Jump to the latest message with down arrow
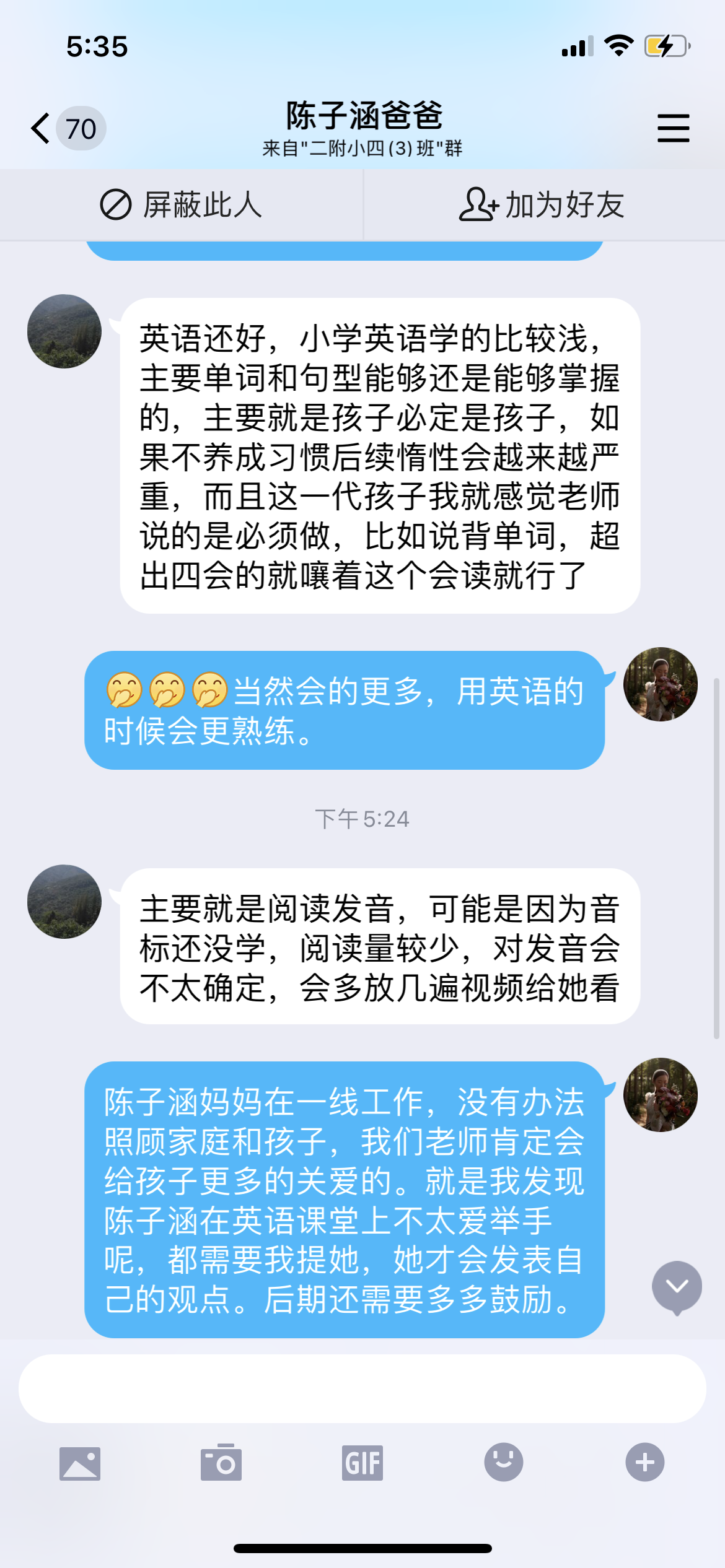The height and width of the screenshot is (1568, 725). tap(677, 1286)
